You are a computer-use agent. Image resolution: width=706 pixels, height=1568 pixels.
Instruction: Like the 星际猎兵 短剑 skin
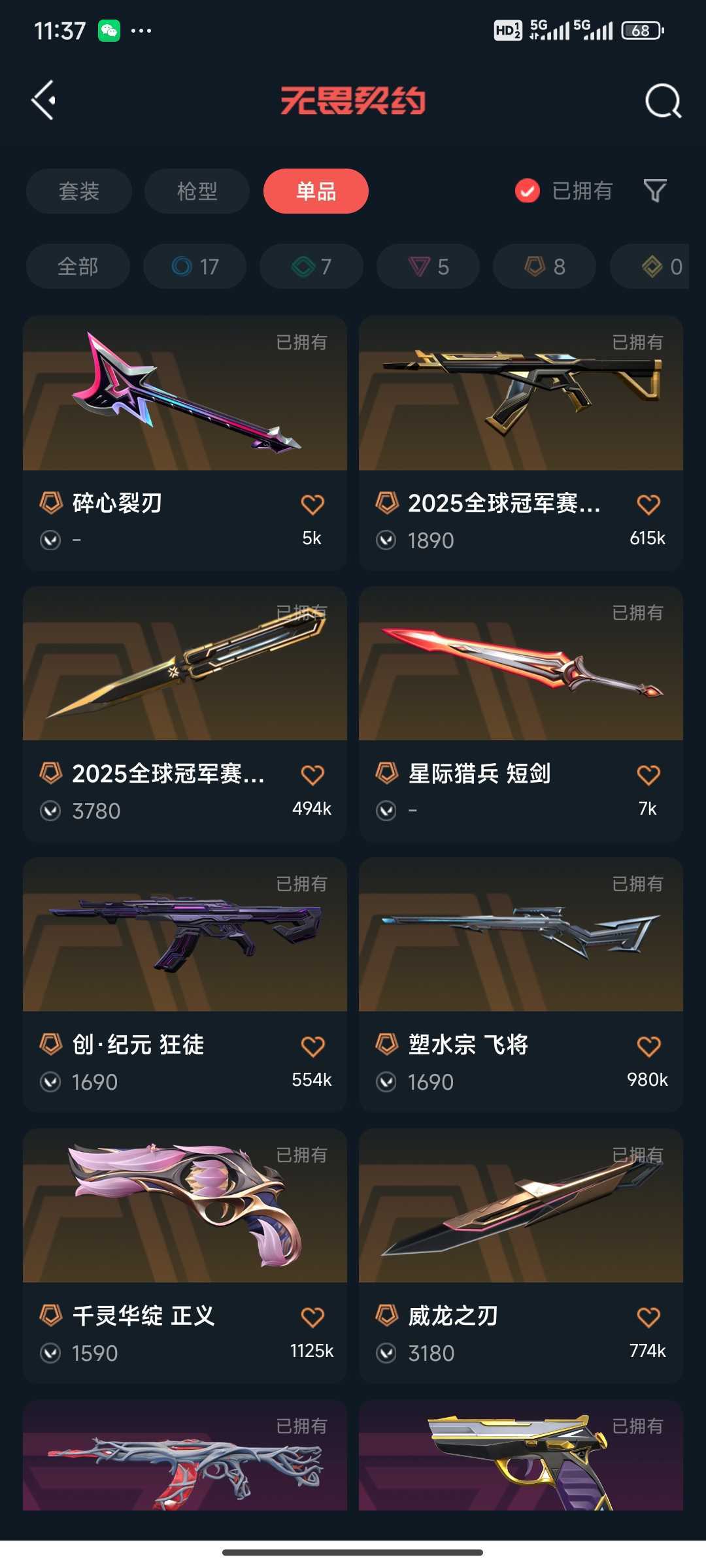[x=648, y=776]
